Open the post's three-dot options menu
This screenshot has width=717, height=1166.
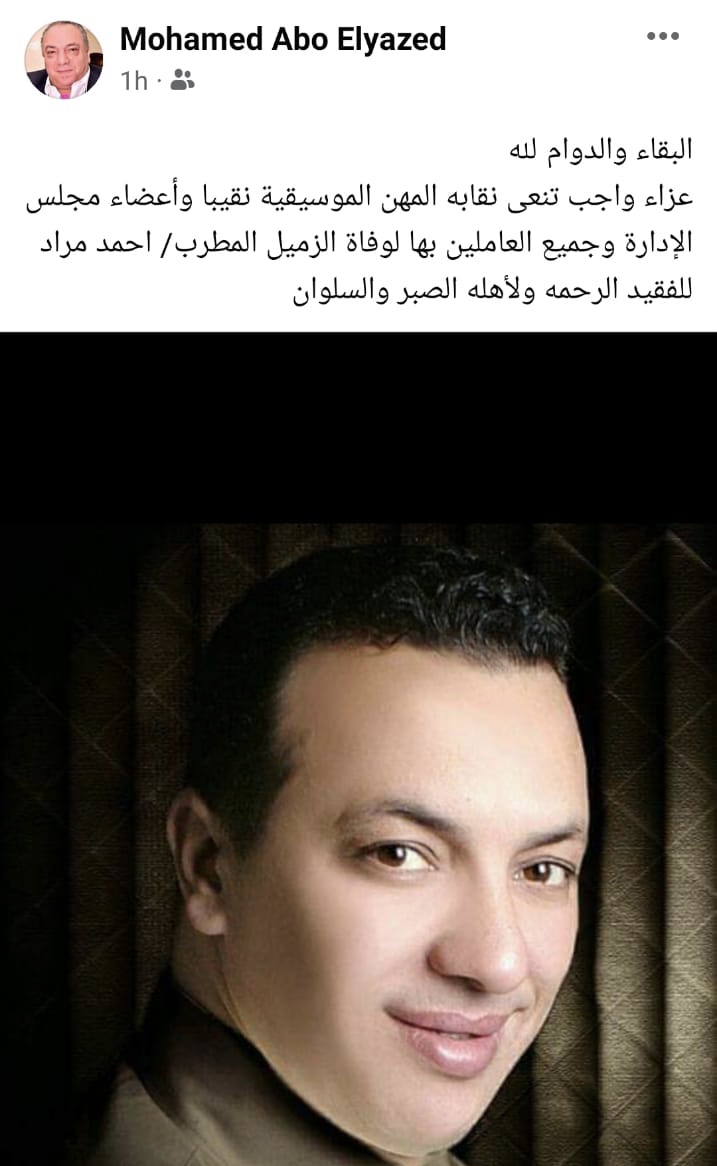coord(663,37)
